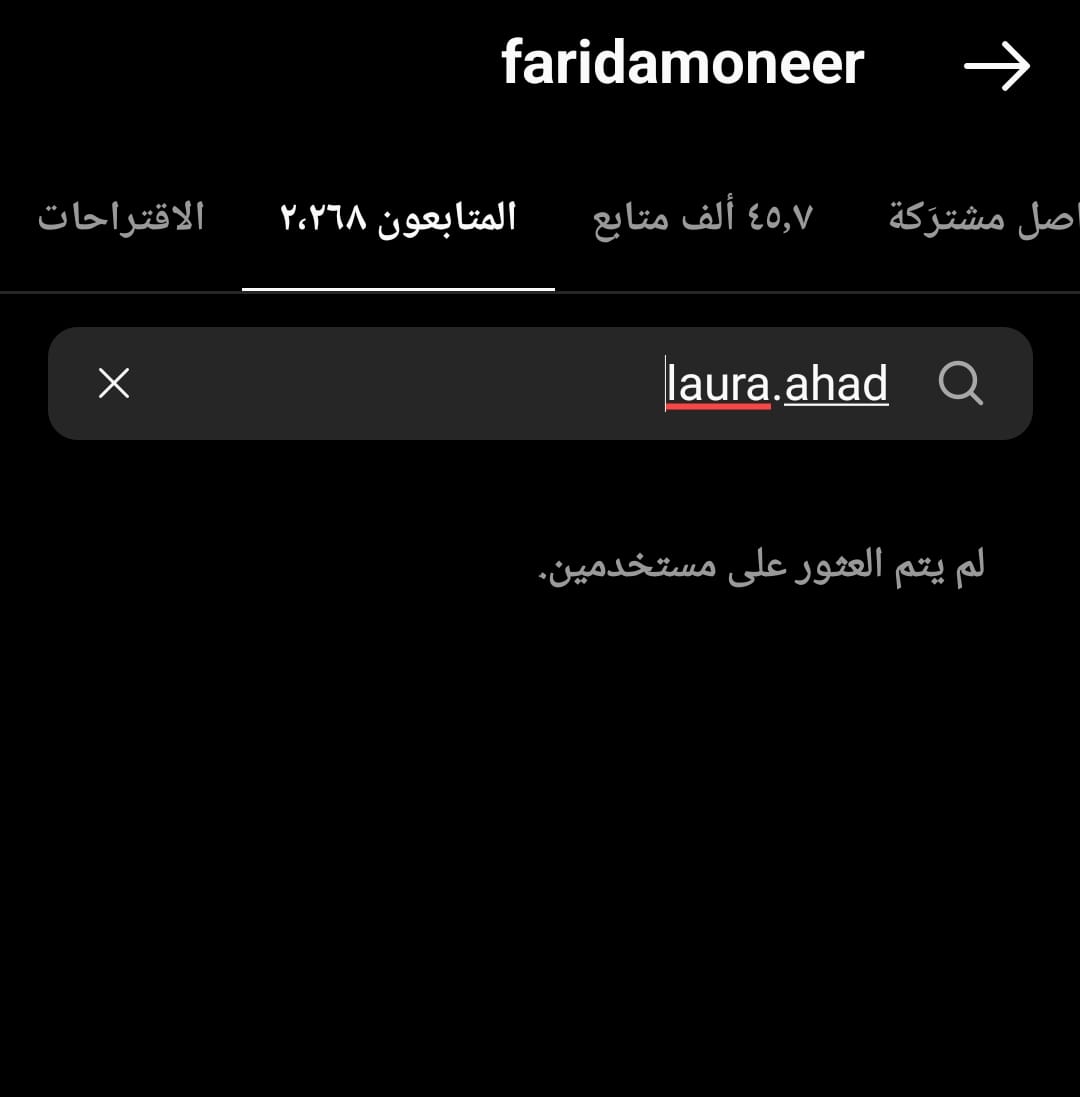Select the المتابعون ٢٬٢٦٨ tab
This screenshot has width=1080, height=1097.
tap(398, 218)
